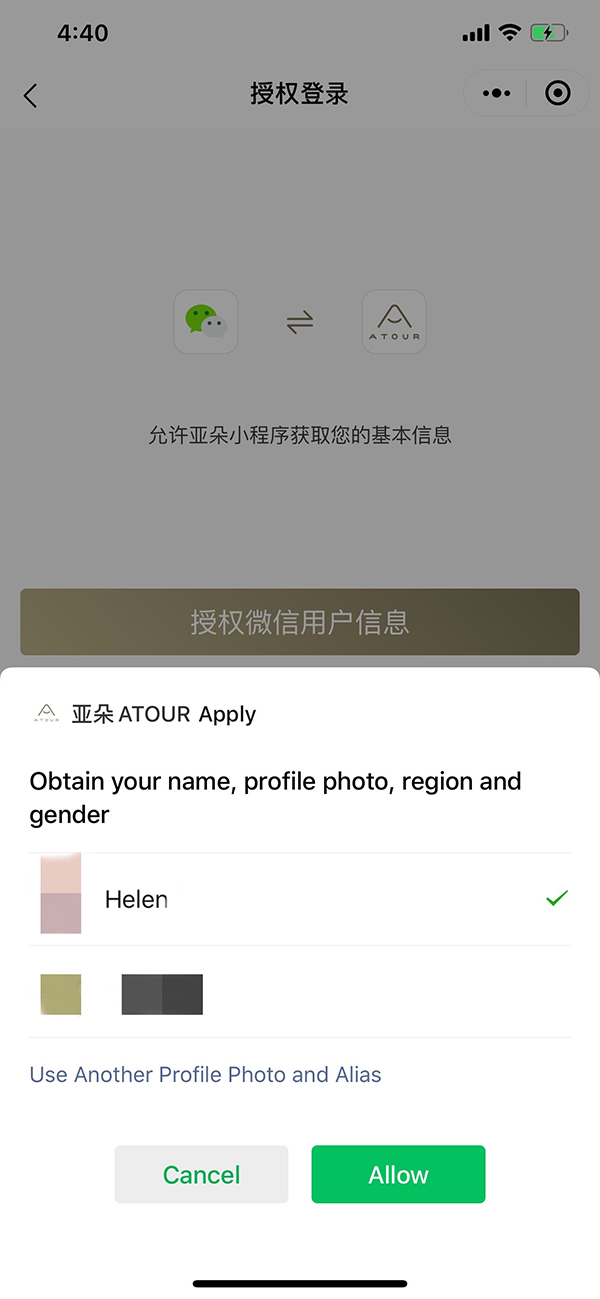Allow ATOUR to obtain profile info
Screen dimensions: 600x1299
point(398,1174)
